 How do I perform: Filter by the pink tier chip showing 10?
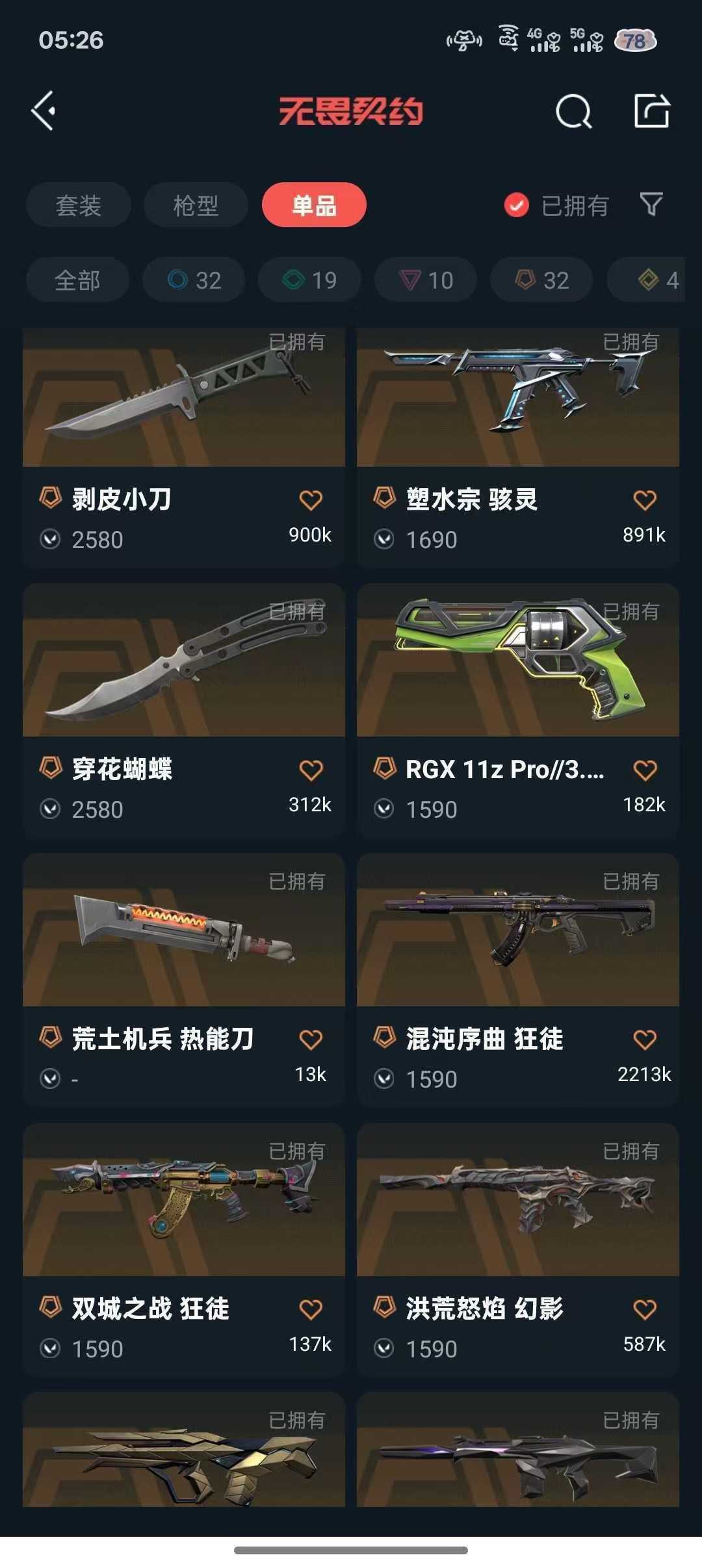click(x=426, y=280)
